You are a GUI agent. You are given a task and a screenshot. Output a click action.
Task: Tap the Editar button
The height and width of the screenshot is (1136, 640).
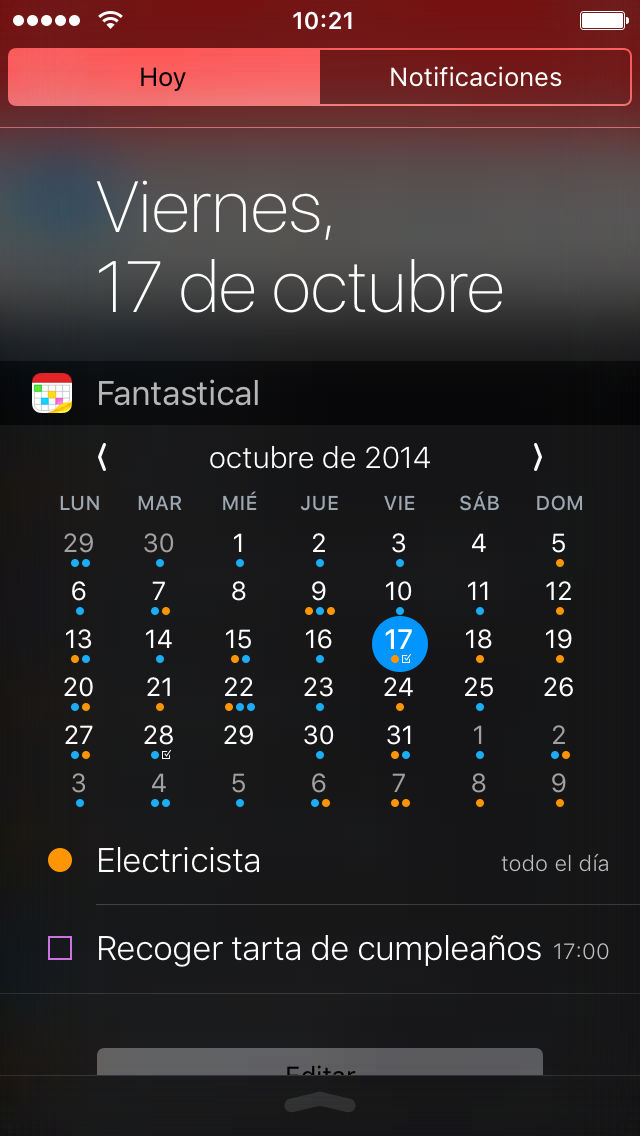[x=320, y=1062]
